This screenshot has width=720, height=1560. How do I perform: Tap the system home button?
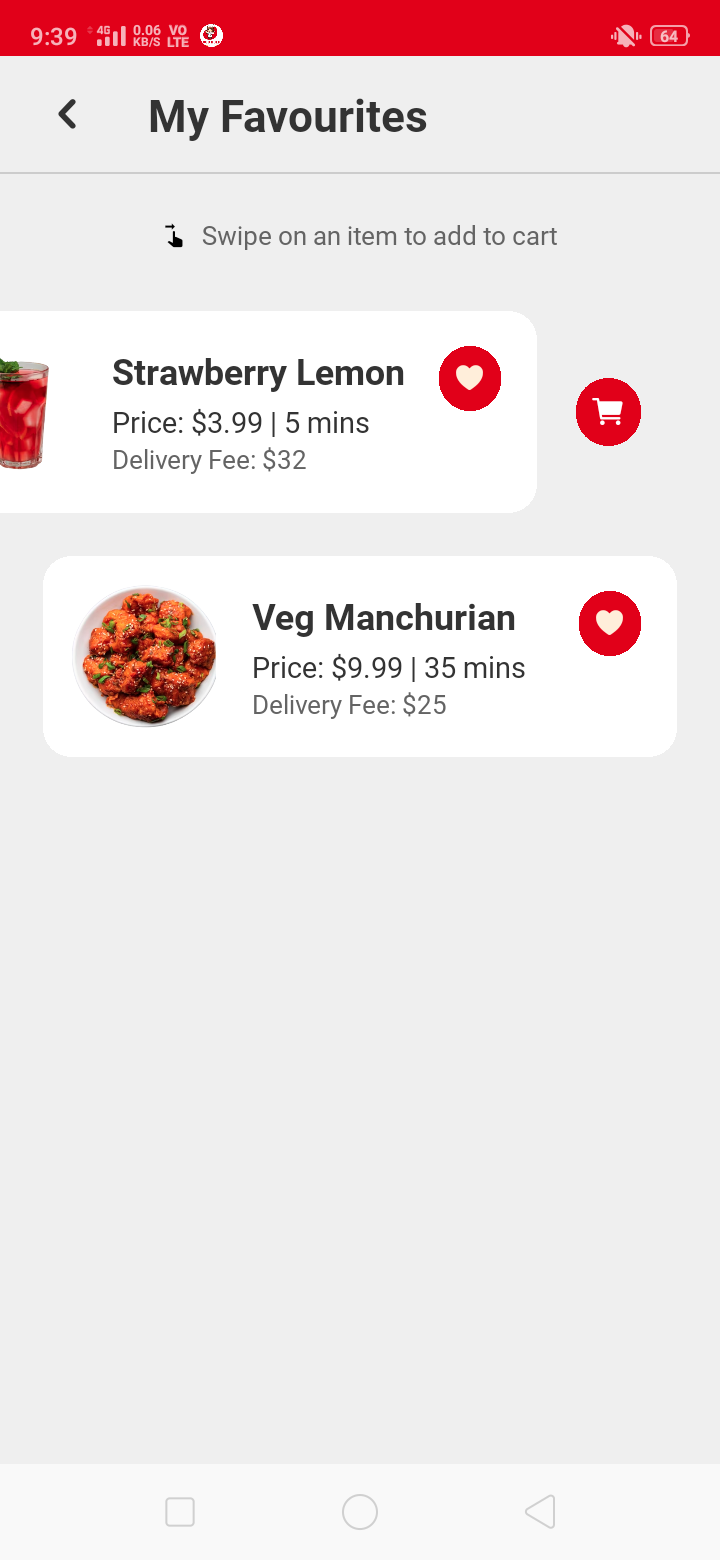[360, 1512]
